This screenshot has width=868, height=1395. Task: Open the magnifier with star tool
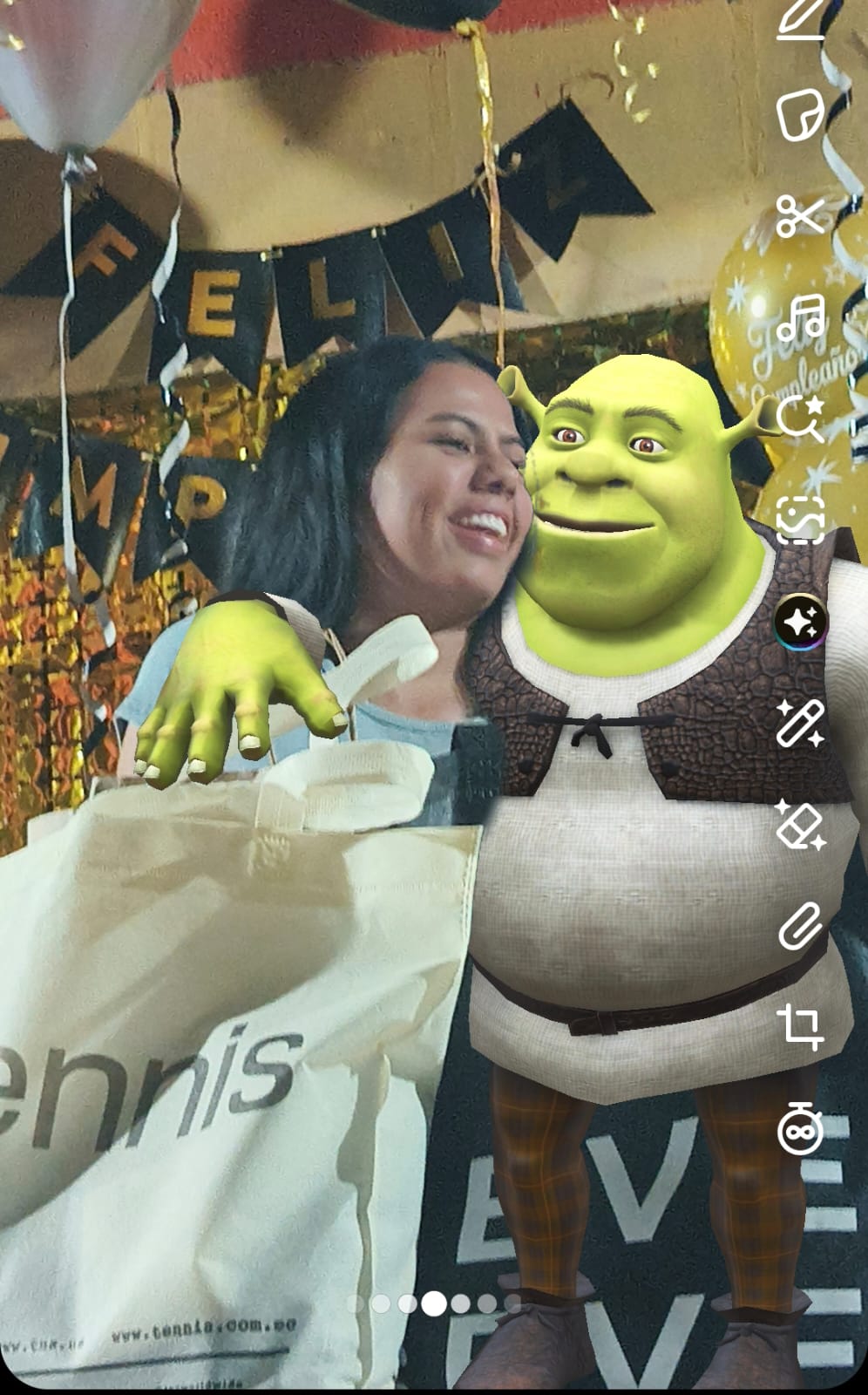coord(800,418)
